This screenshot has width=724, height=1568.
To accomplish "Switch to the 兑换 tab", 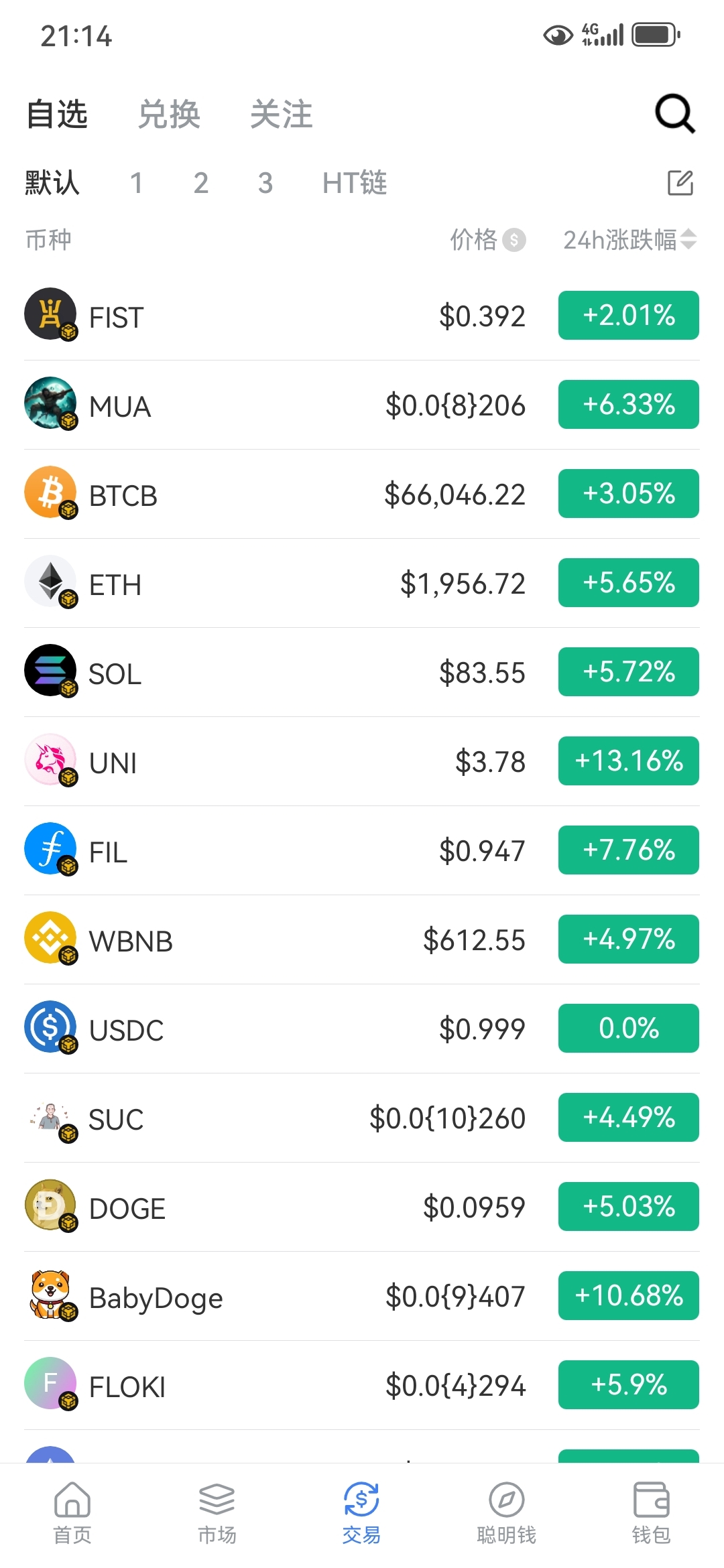I will click(169, 115).
